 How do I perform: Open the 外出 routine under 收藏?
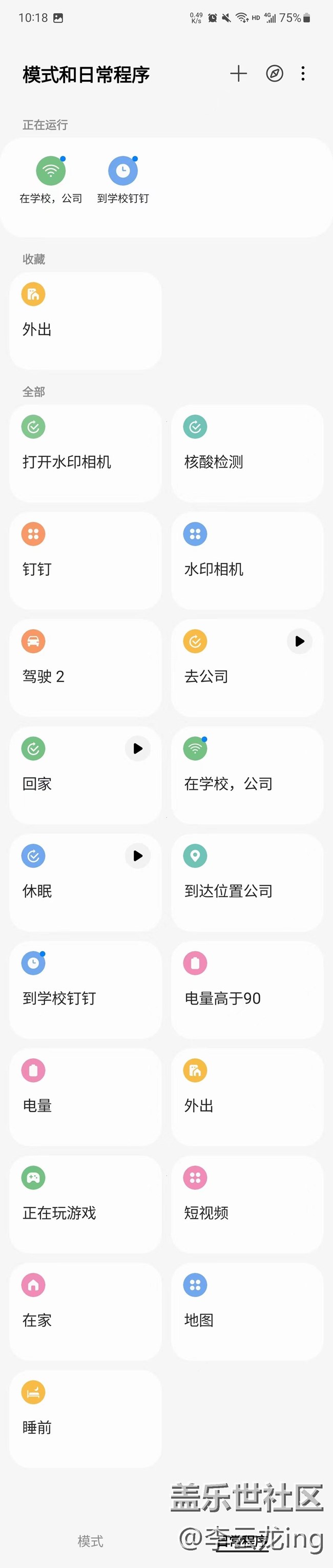[x=85, y=320]
